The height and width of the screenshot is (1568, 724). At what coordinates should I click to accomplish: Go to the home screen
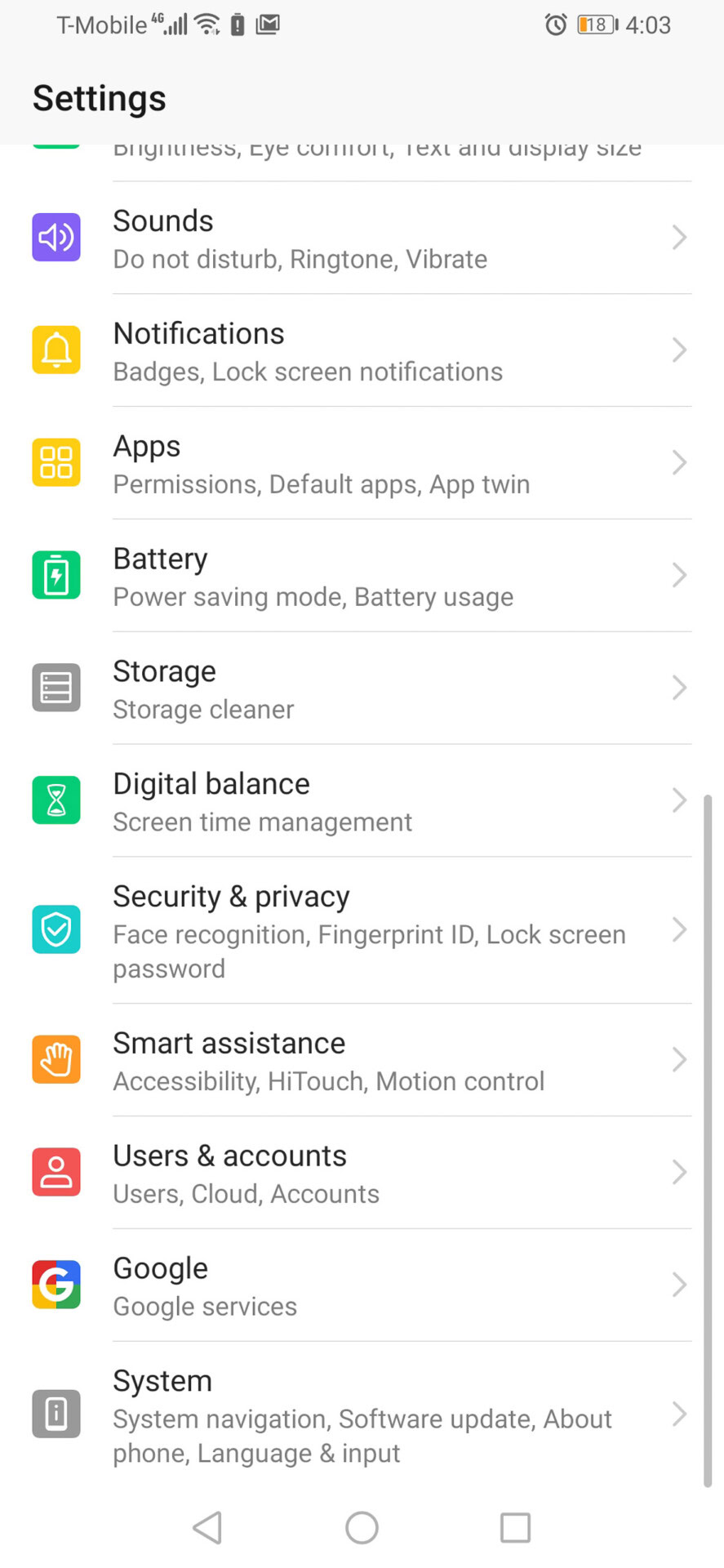pyautogui.click(x=362, y=1527)
